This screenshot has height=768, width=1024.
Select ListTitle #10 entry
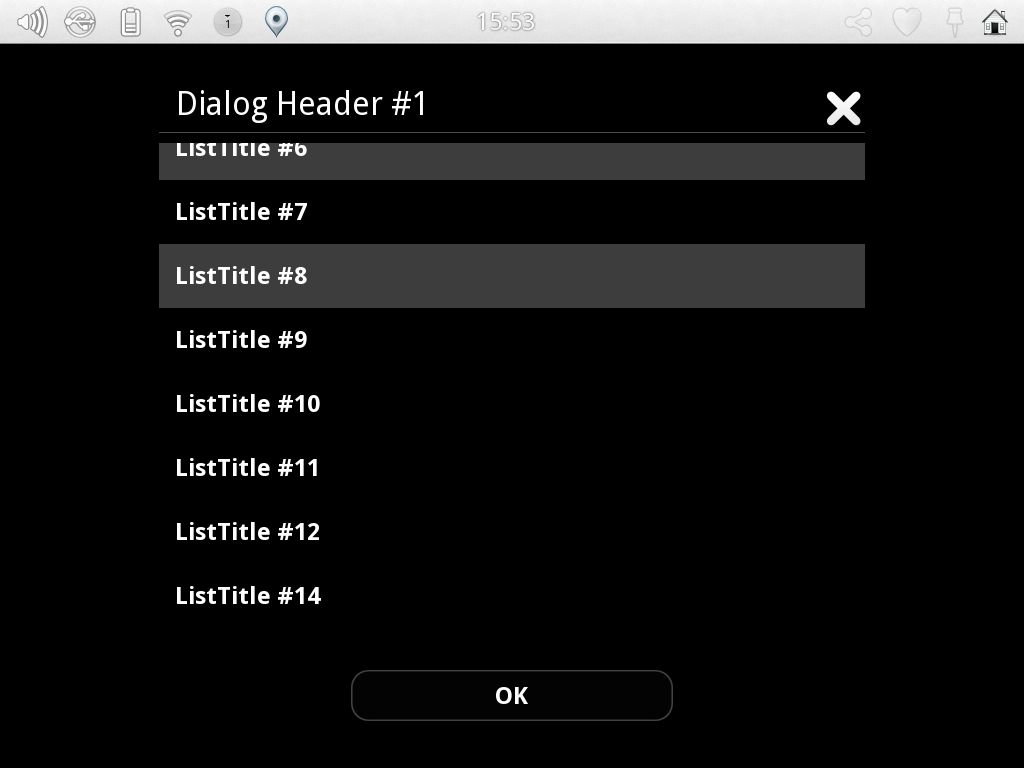pyautogui.click(x=511, y=404)
